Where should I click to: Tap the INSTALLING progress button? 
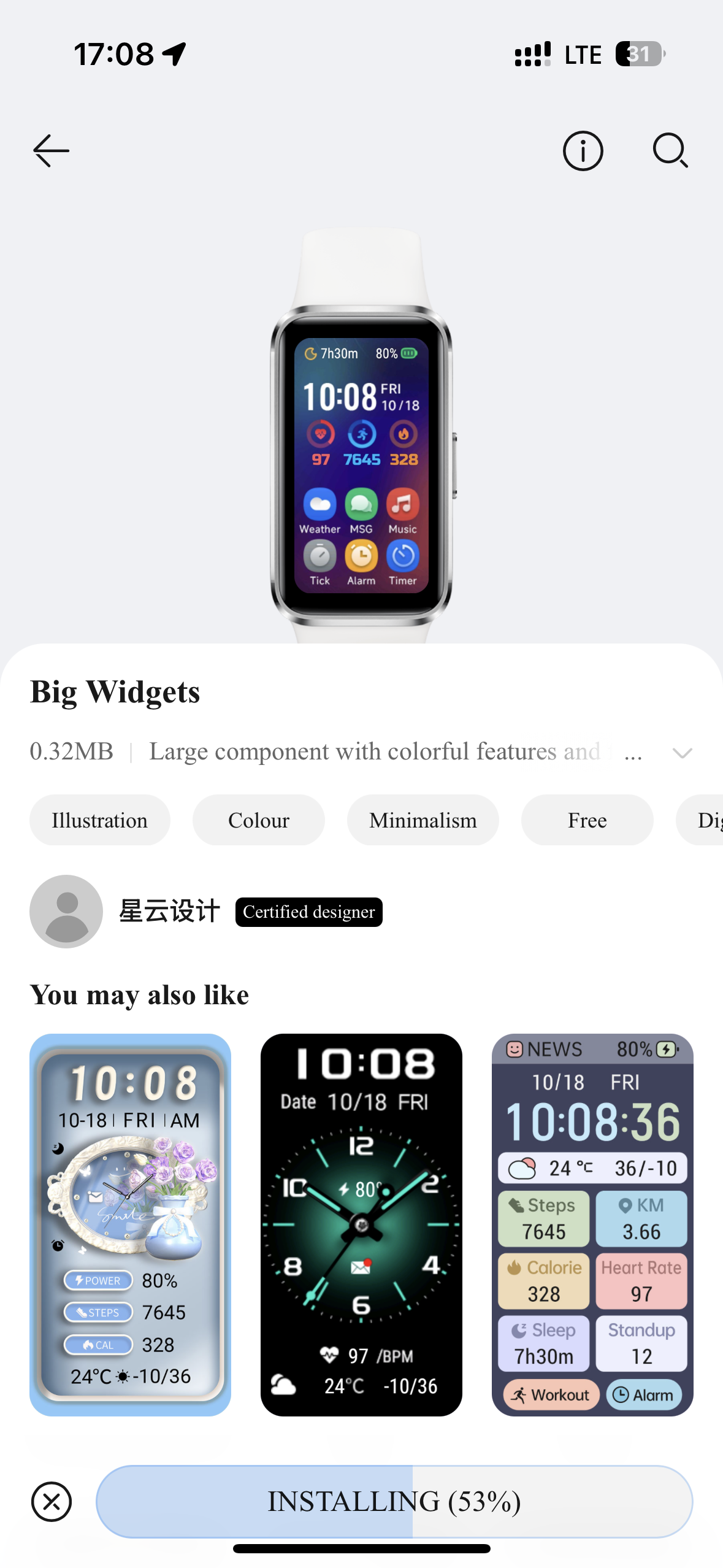(394, 1501)
